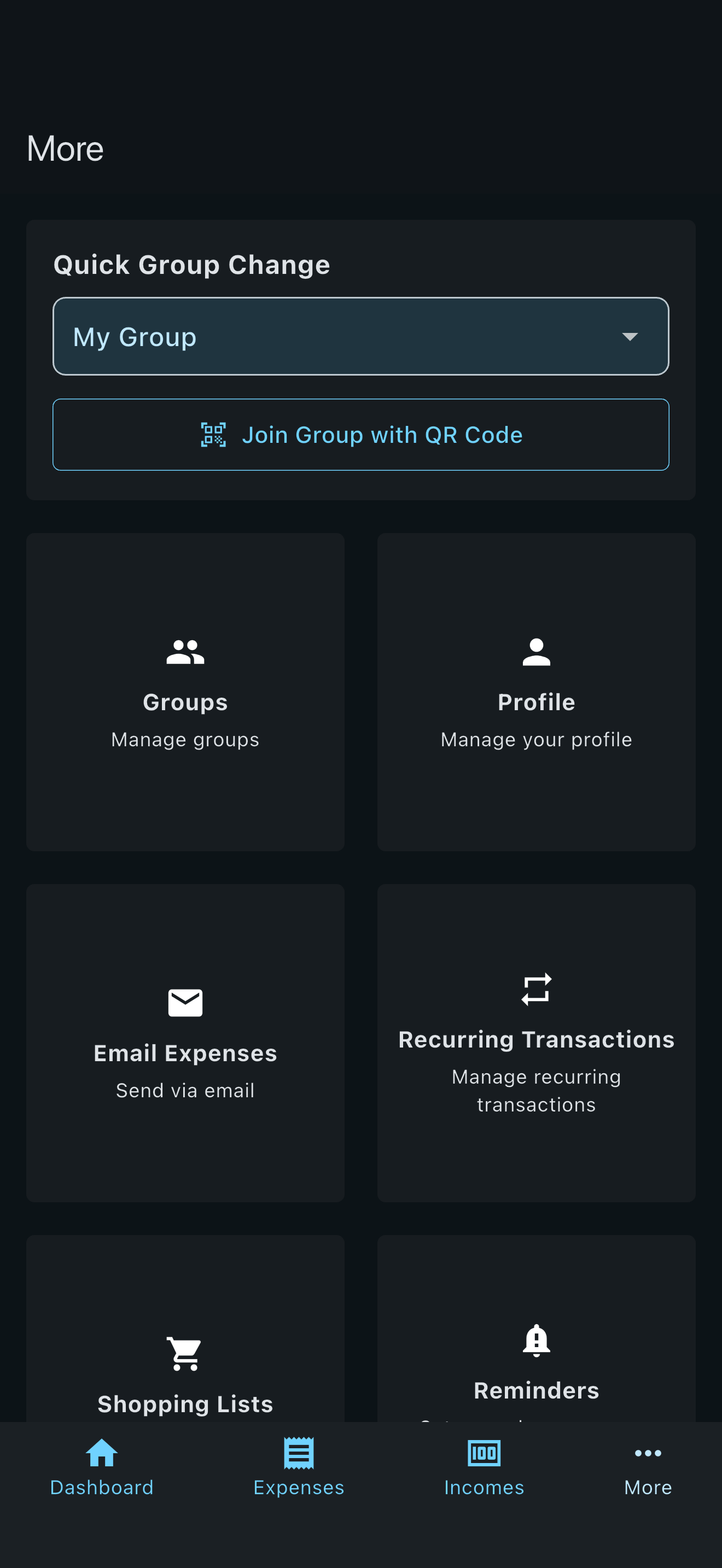Click the dropdown arrow on the group selector
The image size is (722, 1568).
[x=631, y=336]
